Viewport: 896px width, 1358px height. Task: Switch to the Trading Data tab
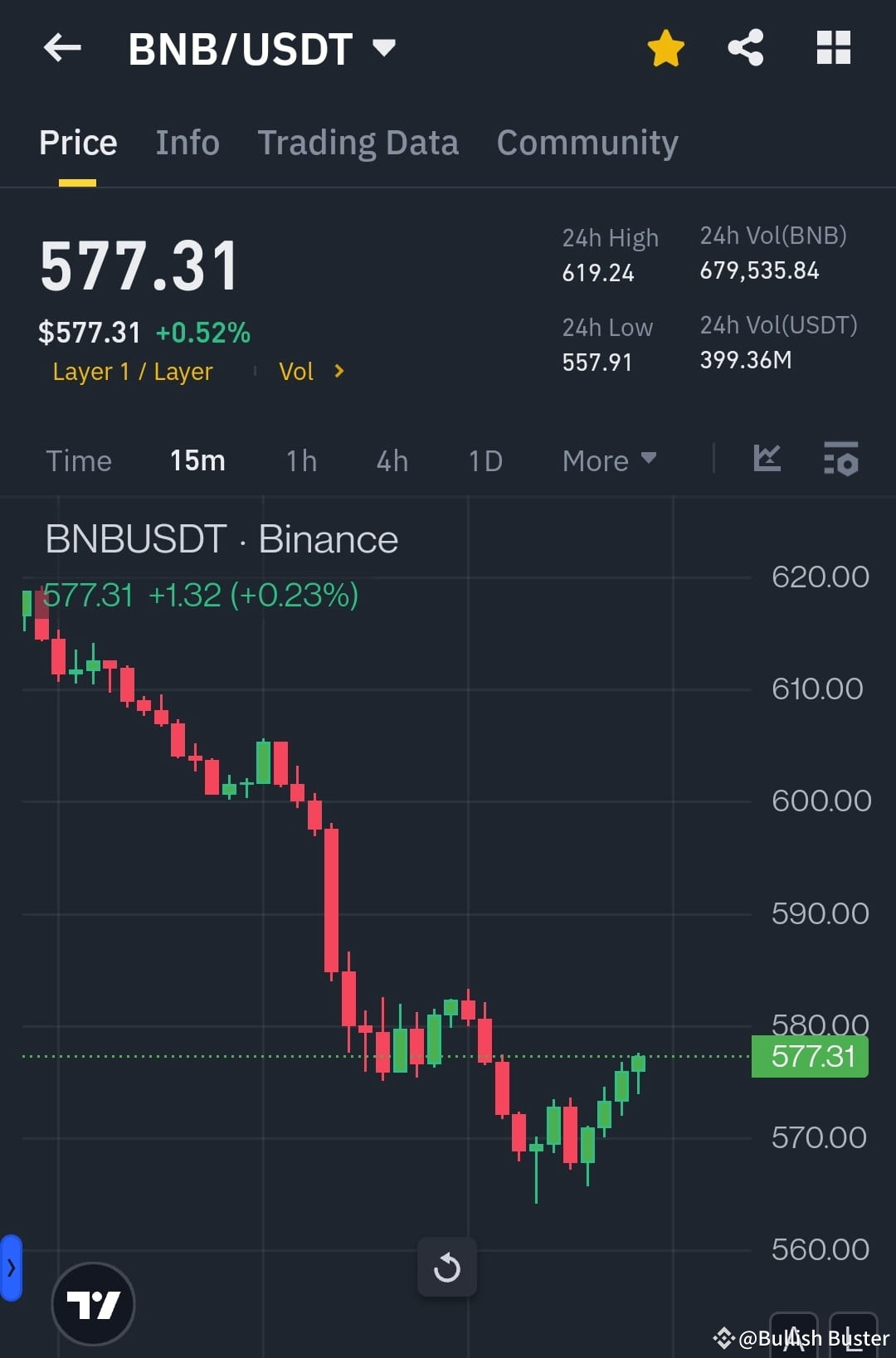pos(358,142)
